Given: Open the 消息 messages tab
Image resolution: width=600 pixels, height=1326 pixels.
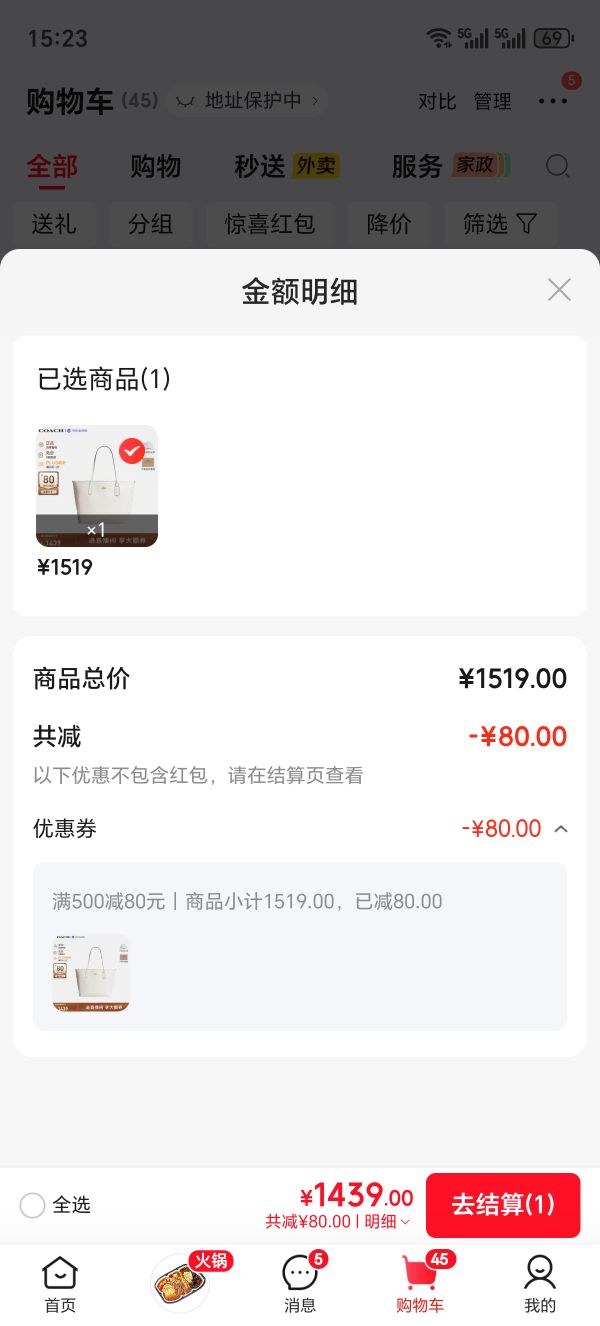Looking at the screenshot, I should [300, 1284].
